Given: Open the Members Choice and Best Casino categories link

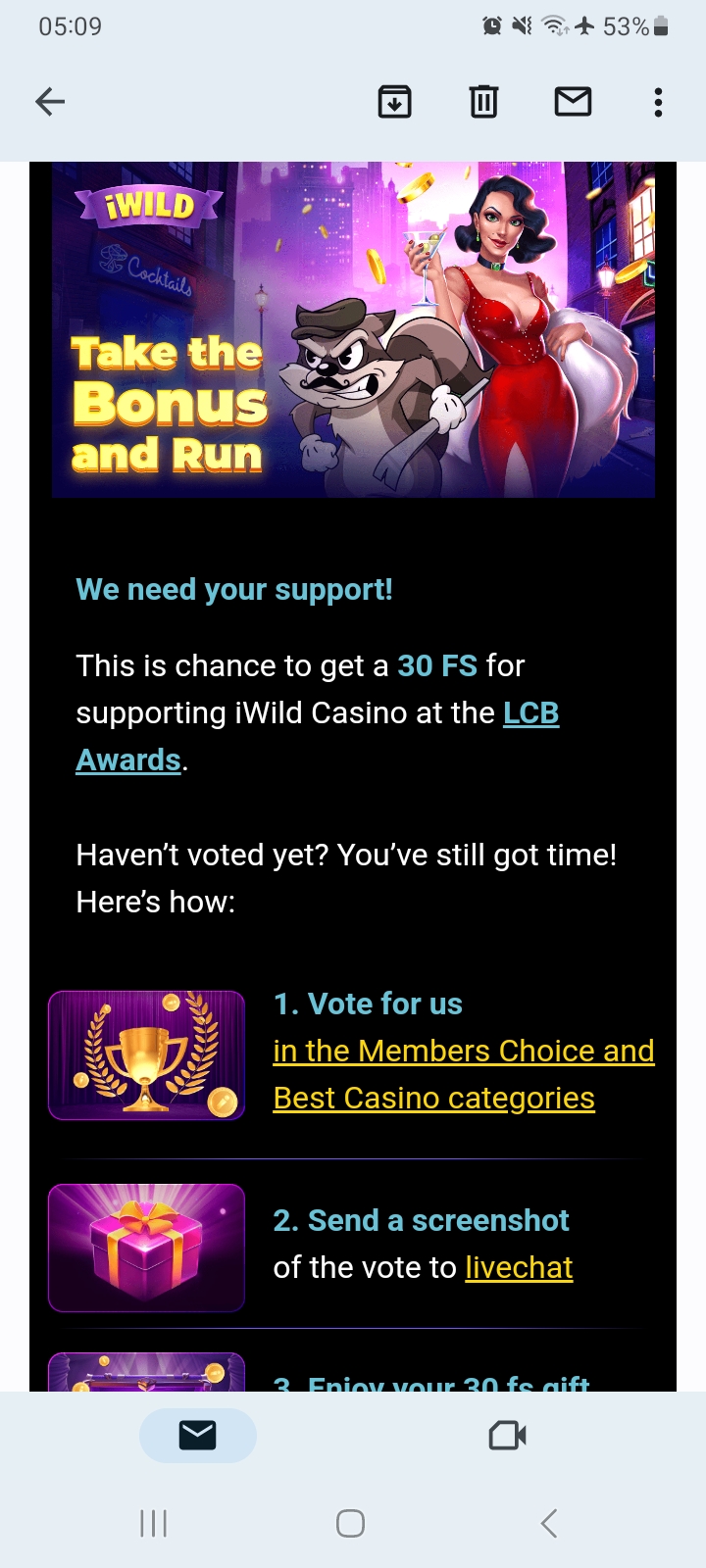Looking at the screenshot, I should 463,1074.
